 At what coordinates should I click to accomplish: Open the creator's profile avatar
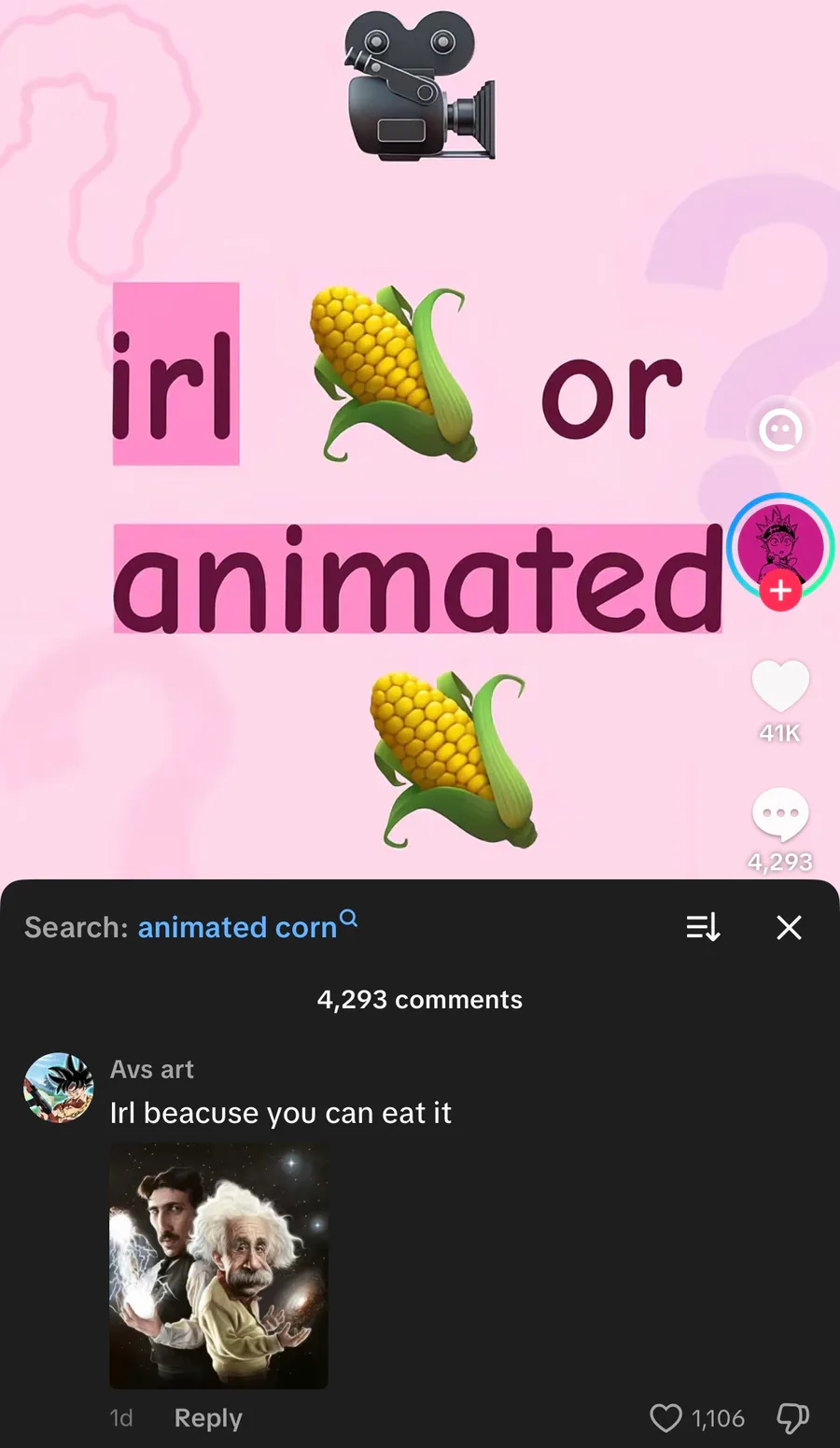pos(779,544)
